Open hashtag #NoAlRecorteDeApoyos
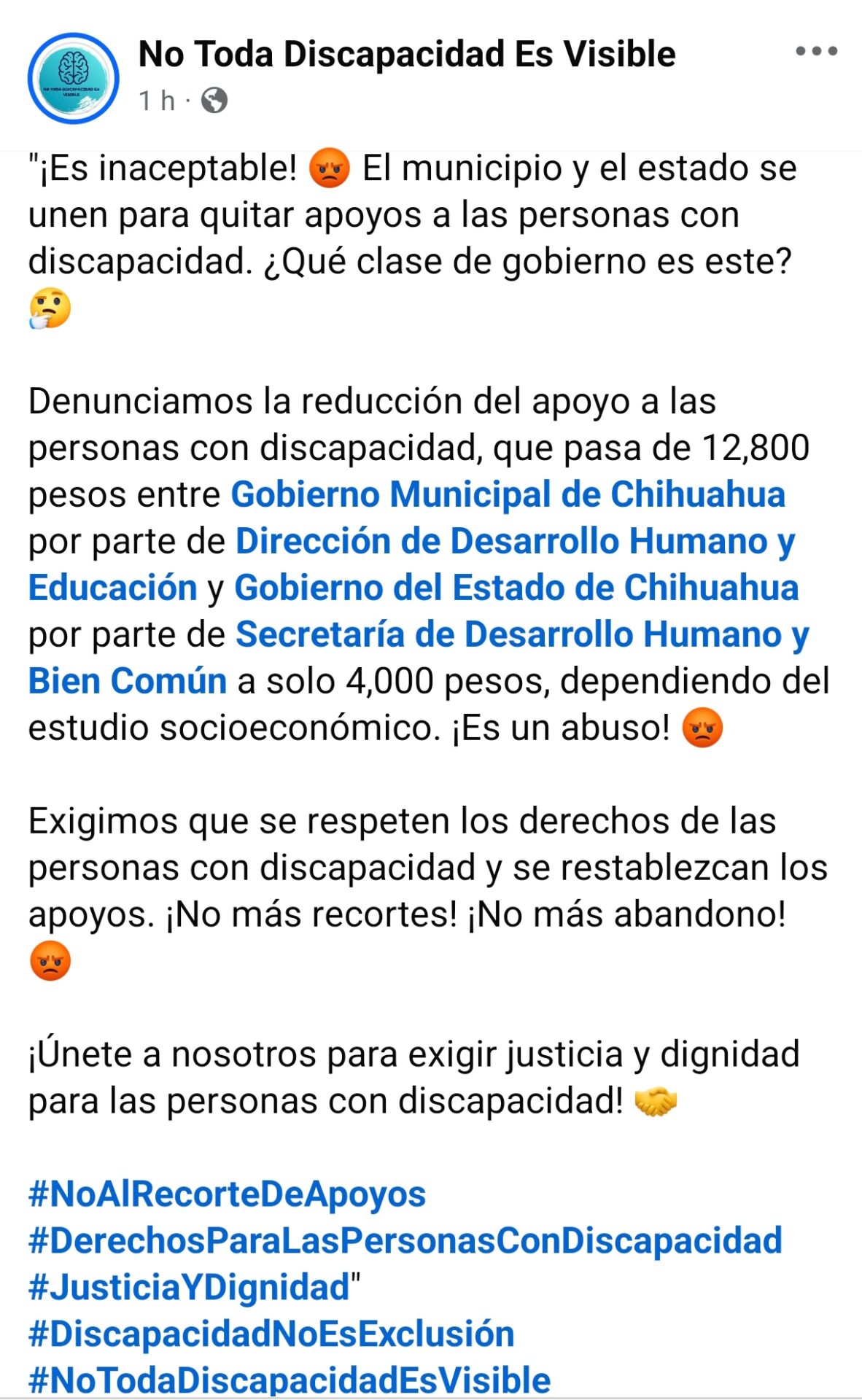Viewport: 862px width, 1400px height. 227,1194
